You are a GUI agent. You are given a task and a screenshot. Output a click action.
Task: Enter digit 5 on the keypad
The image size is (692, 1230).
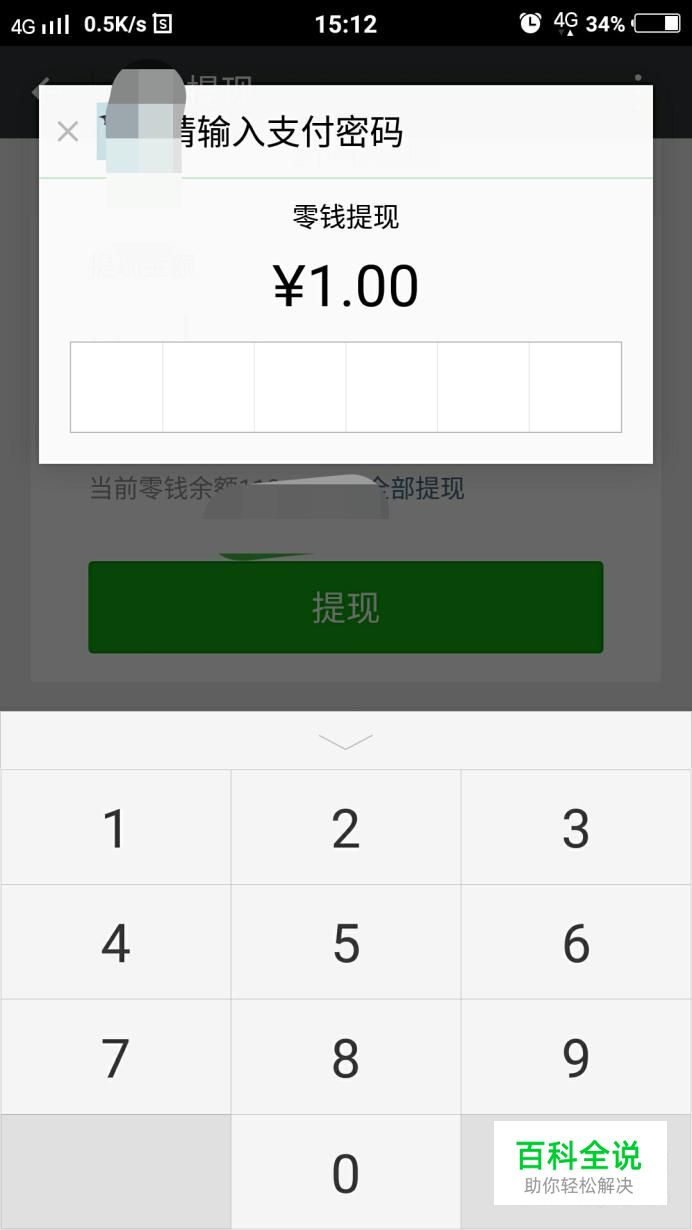pyautogui.click(x=346, y=942)
